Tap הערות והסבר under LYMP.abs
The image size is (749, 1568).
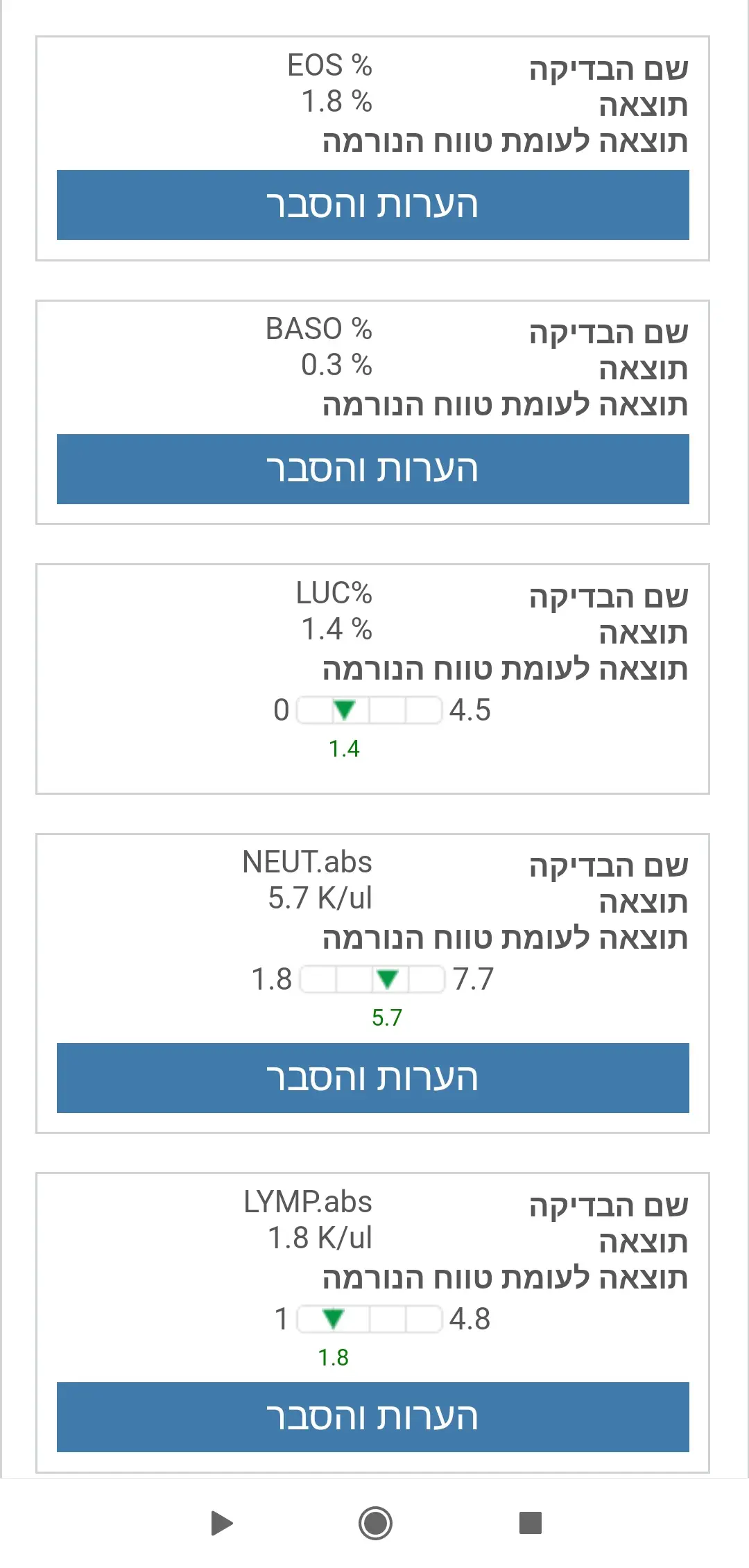pyautogui.click(x=372, y=1418)
